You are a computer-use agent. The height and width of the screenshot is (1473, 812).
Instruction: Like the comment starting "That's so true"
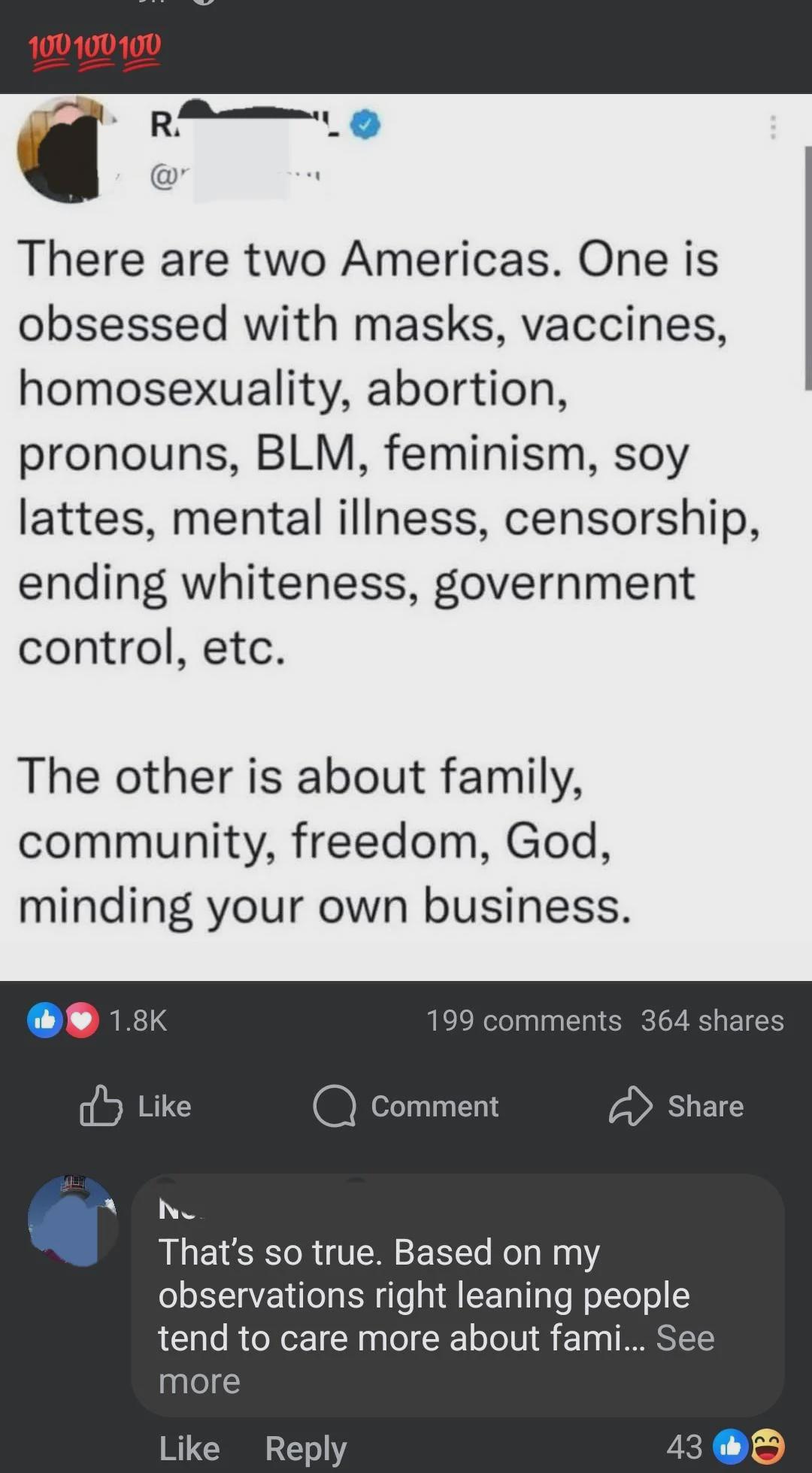click(x=189, y=1448)
